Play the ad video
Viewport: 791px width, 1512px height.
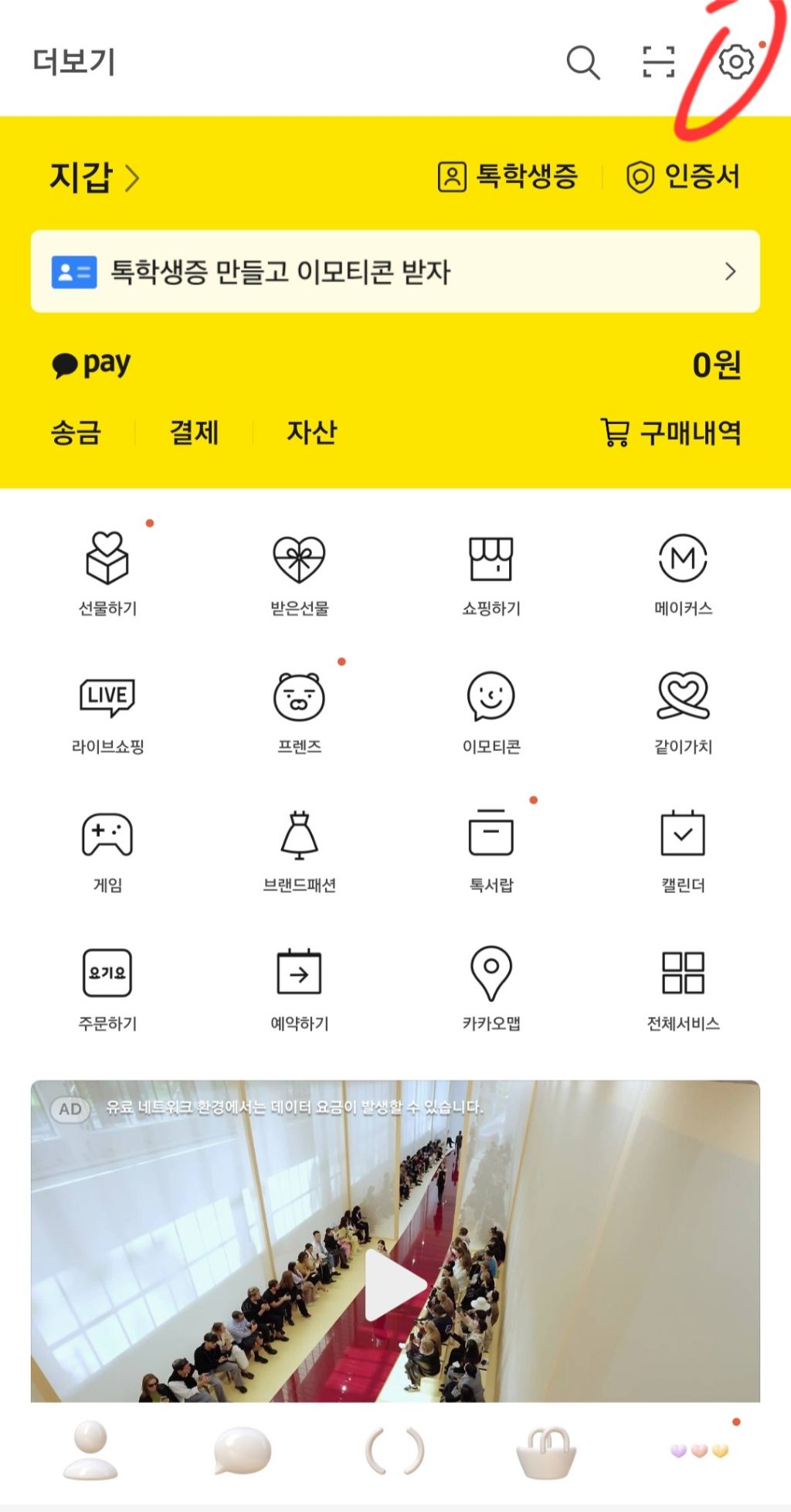pyautogui.click(x=395, y=1284)
